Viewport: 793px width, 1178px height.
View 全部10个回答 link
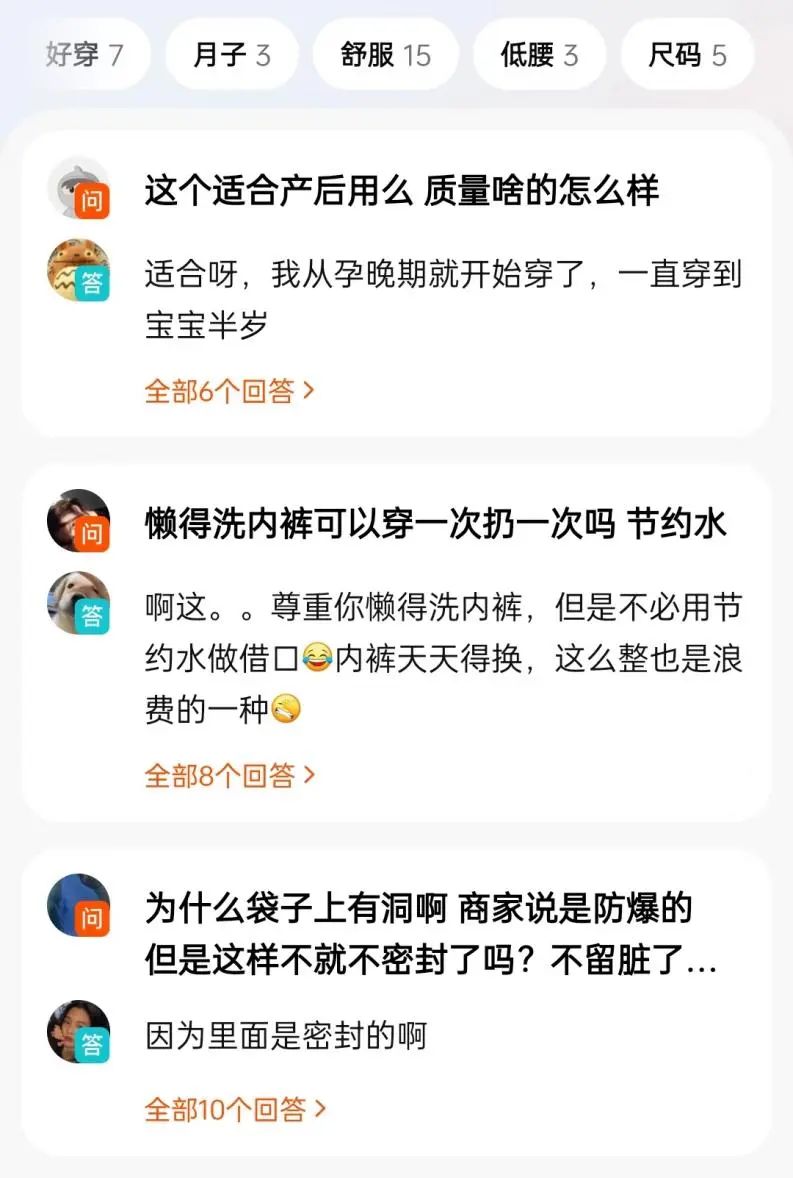pos(236,1109)
